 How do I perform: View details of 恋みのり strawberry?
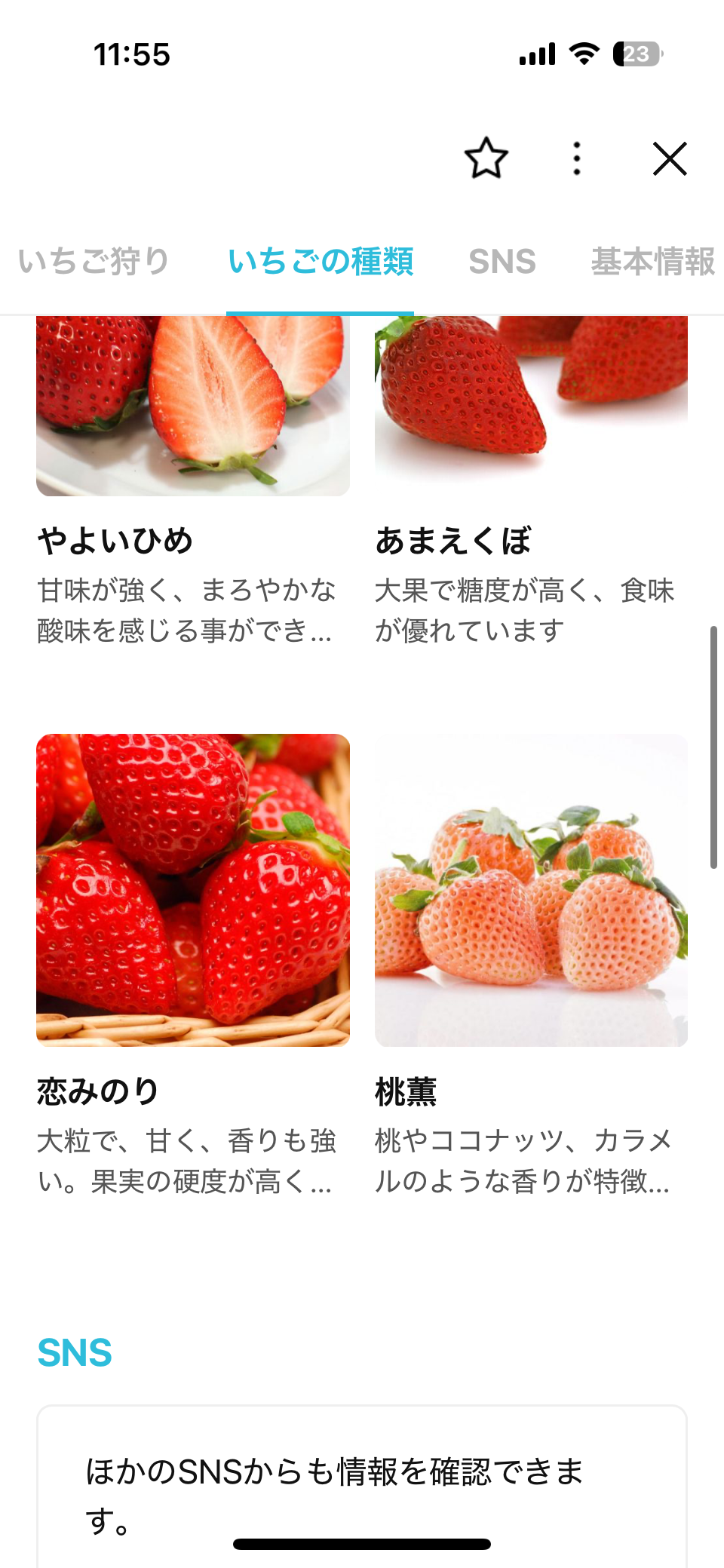193,965
